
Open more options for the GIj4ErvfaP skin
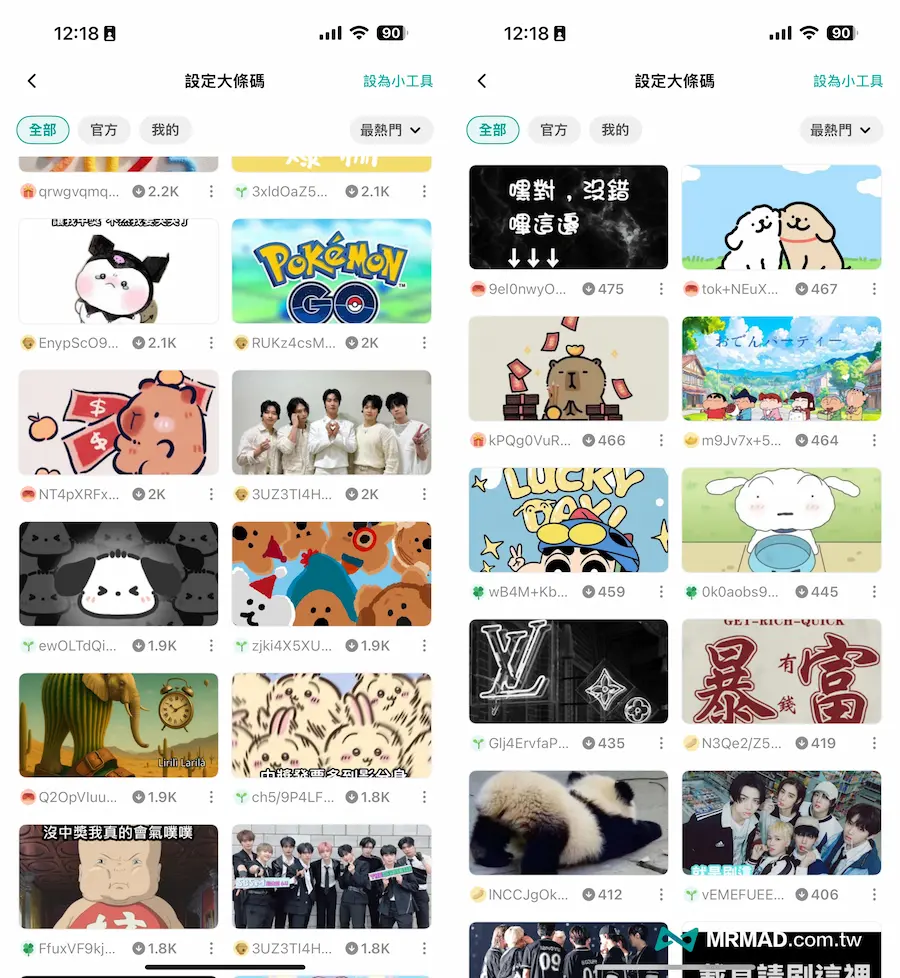661,743
